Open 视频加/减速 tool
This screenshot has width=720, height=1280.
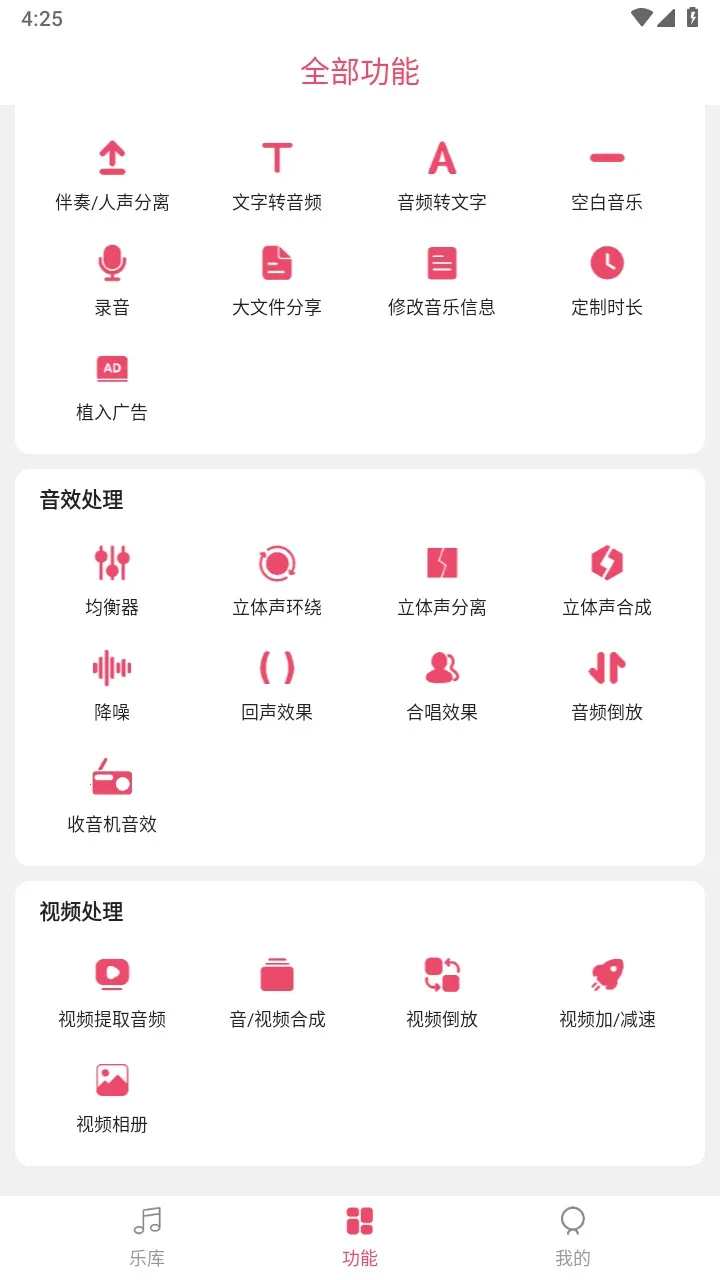(x=607, y=993)
